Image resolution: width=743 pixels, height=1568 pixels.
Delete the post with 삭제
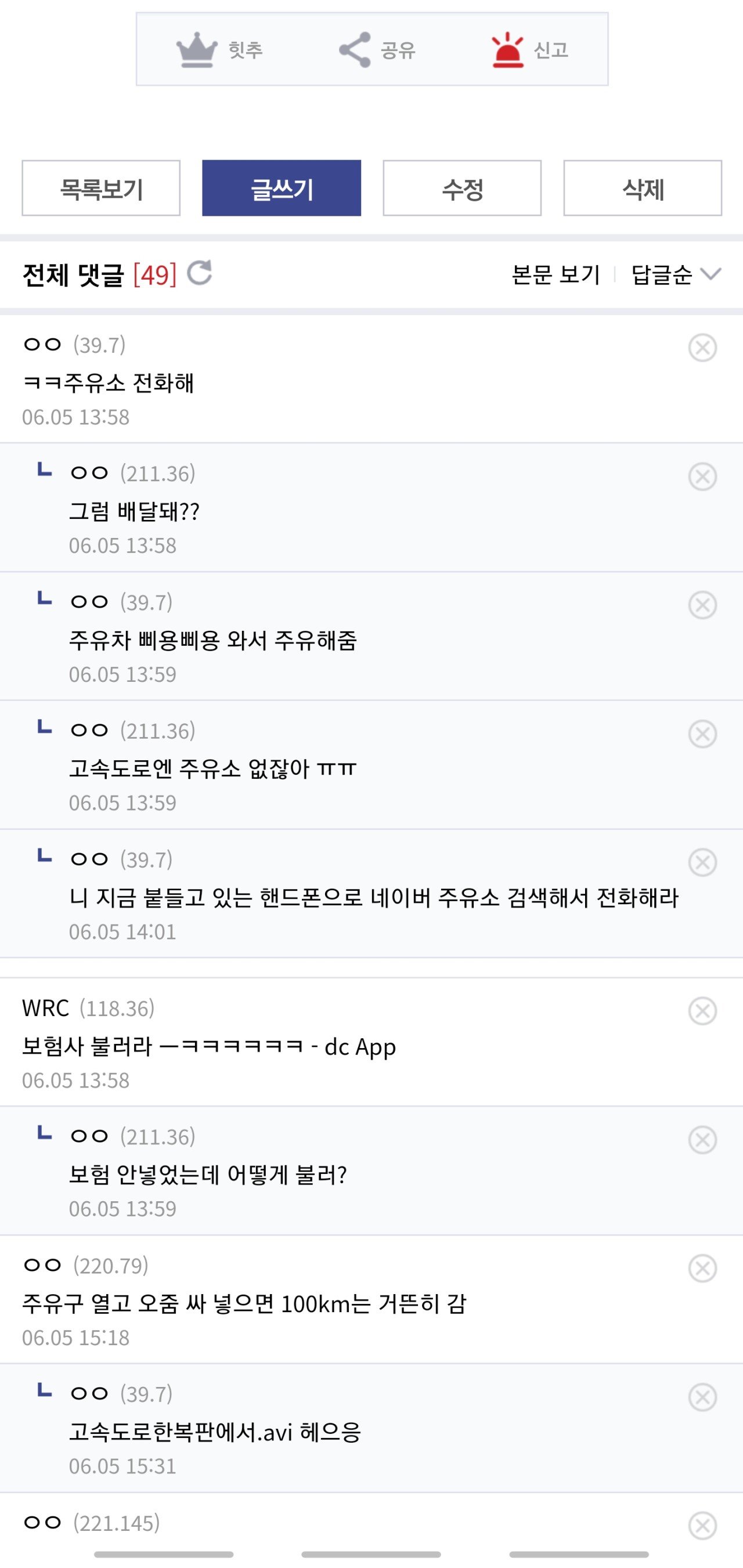643,189
